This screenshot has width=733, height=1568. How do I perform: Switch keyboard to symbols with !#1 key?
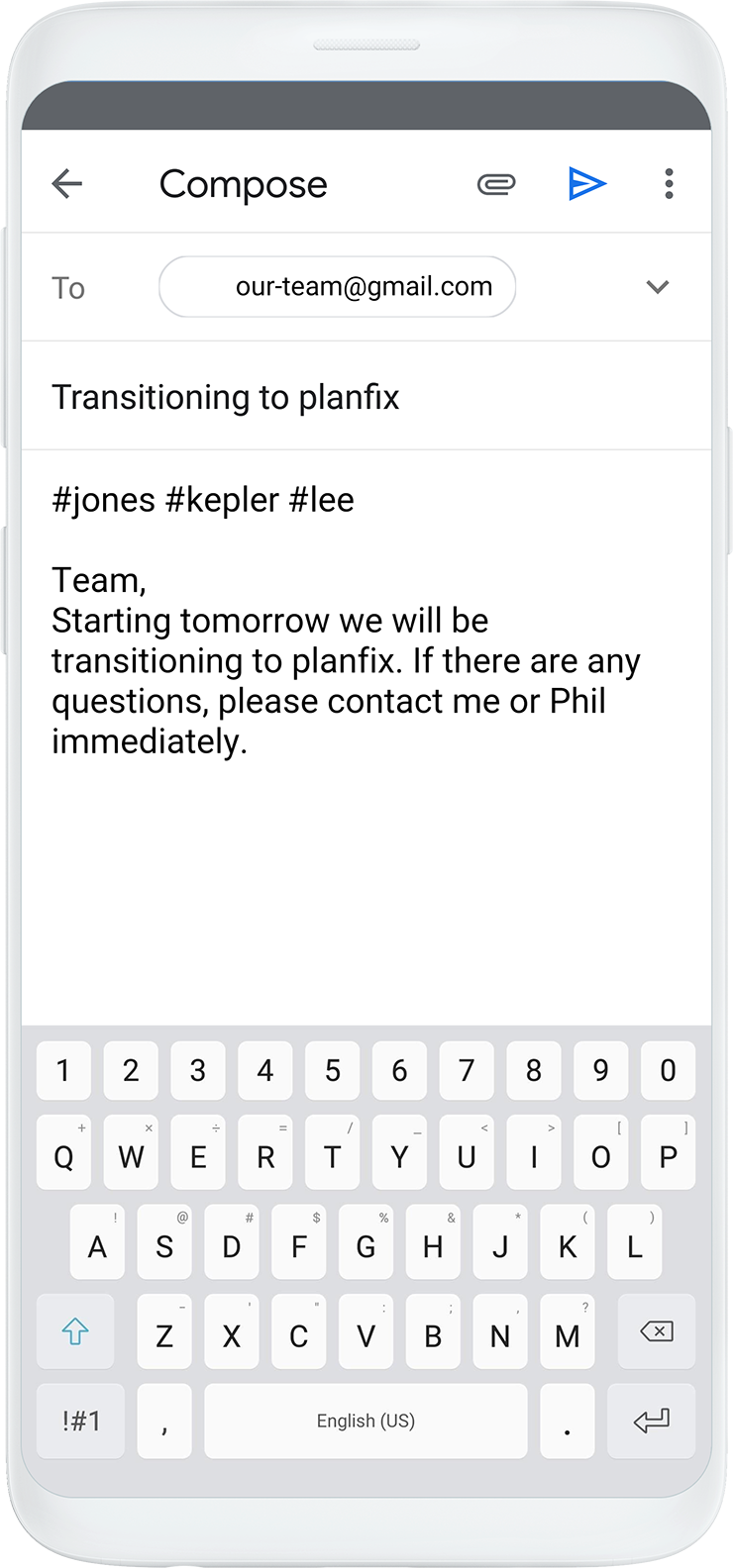81,1421
